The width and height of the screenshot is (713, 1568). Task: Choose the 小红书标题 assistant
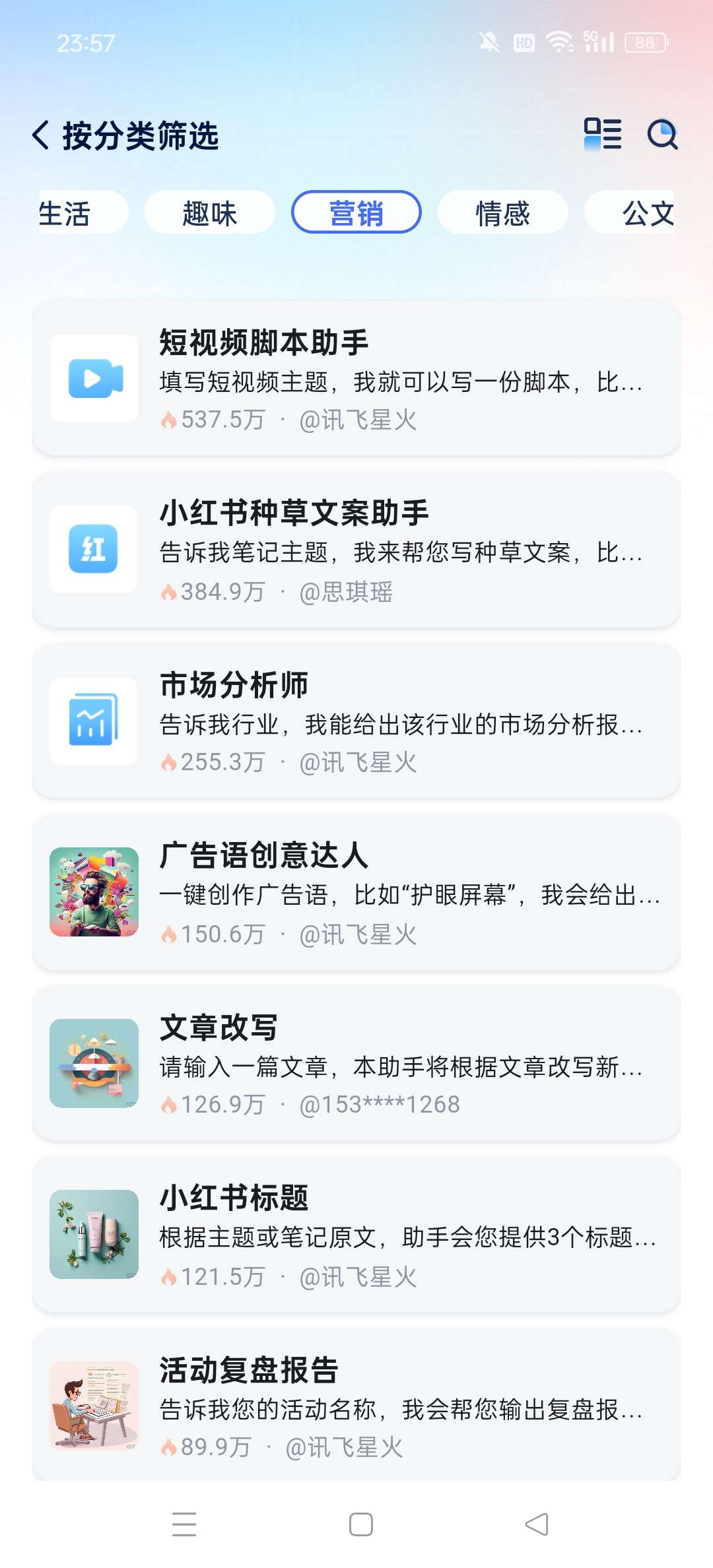[356, 1235]
